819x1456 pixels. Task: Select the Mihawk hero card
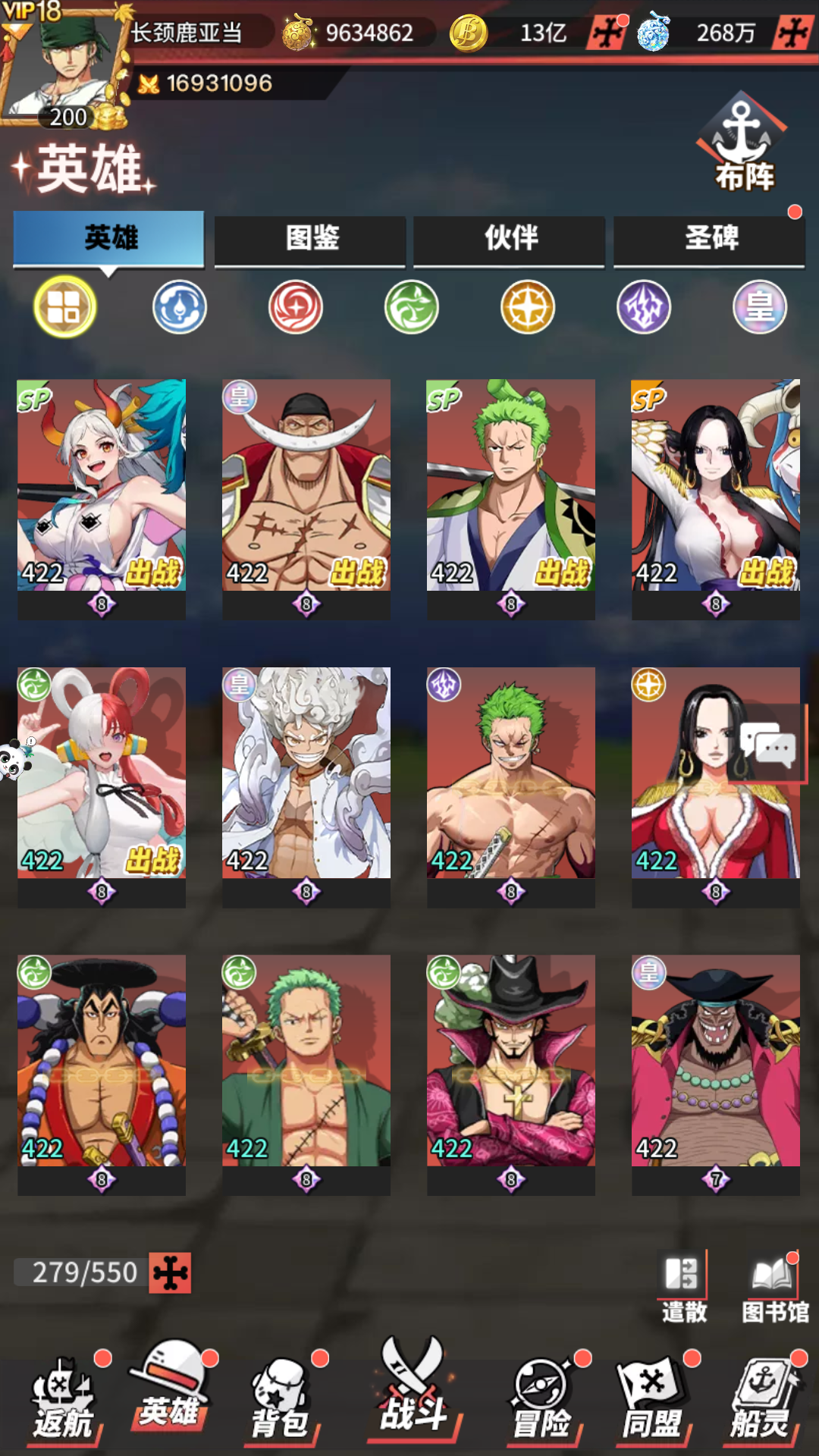(511, 1075)
